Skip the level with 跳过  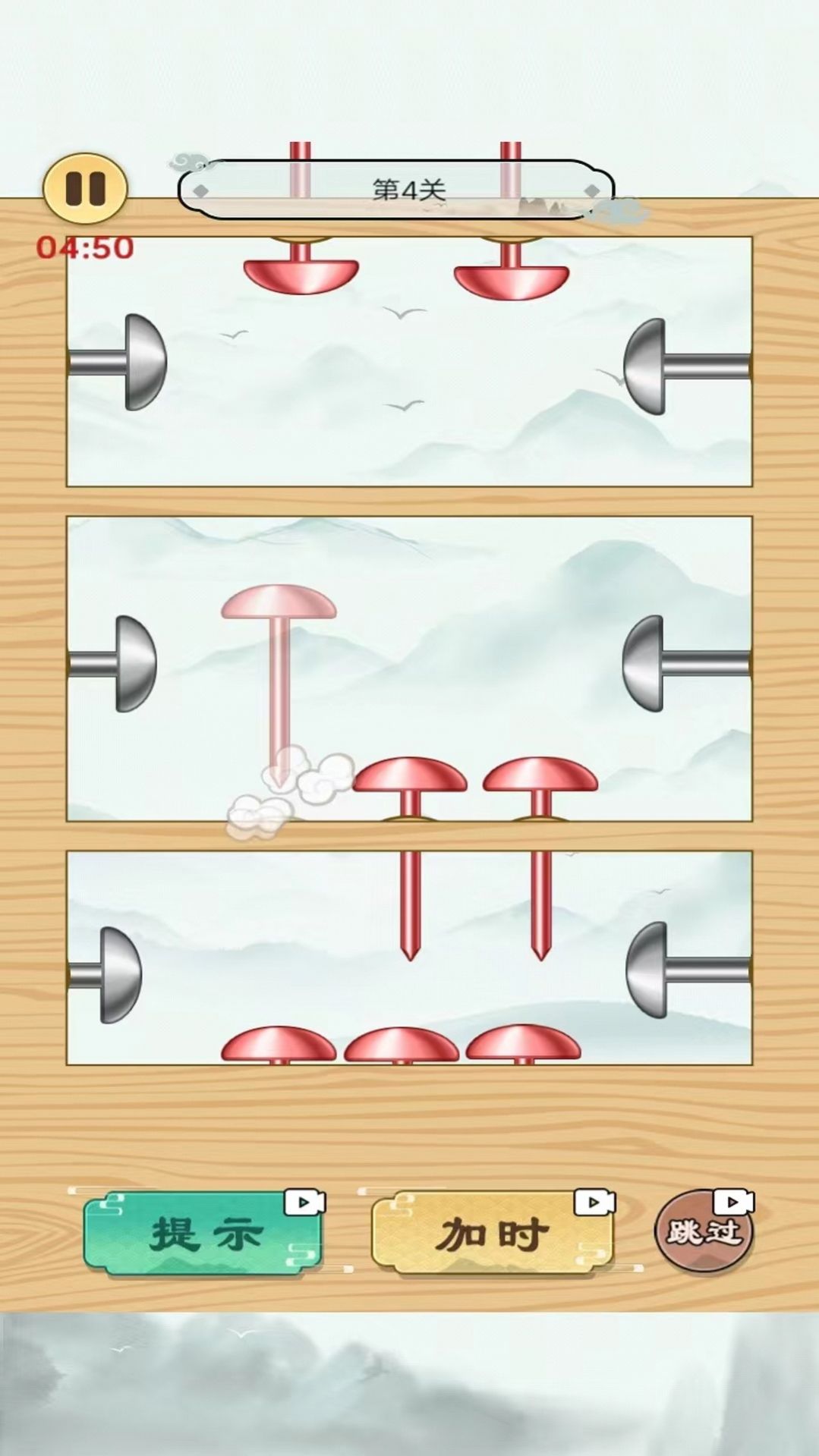[704, 1231]
